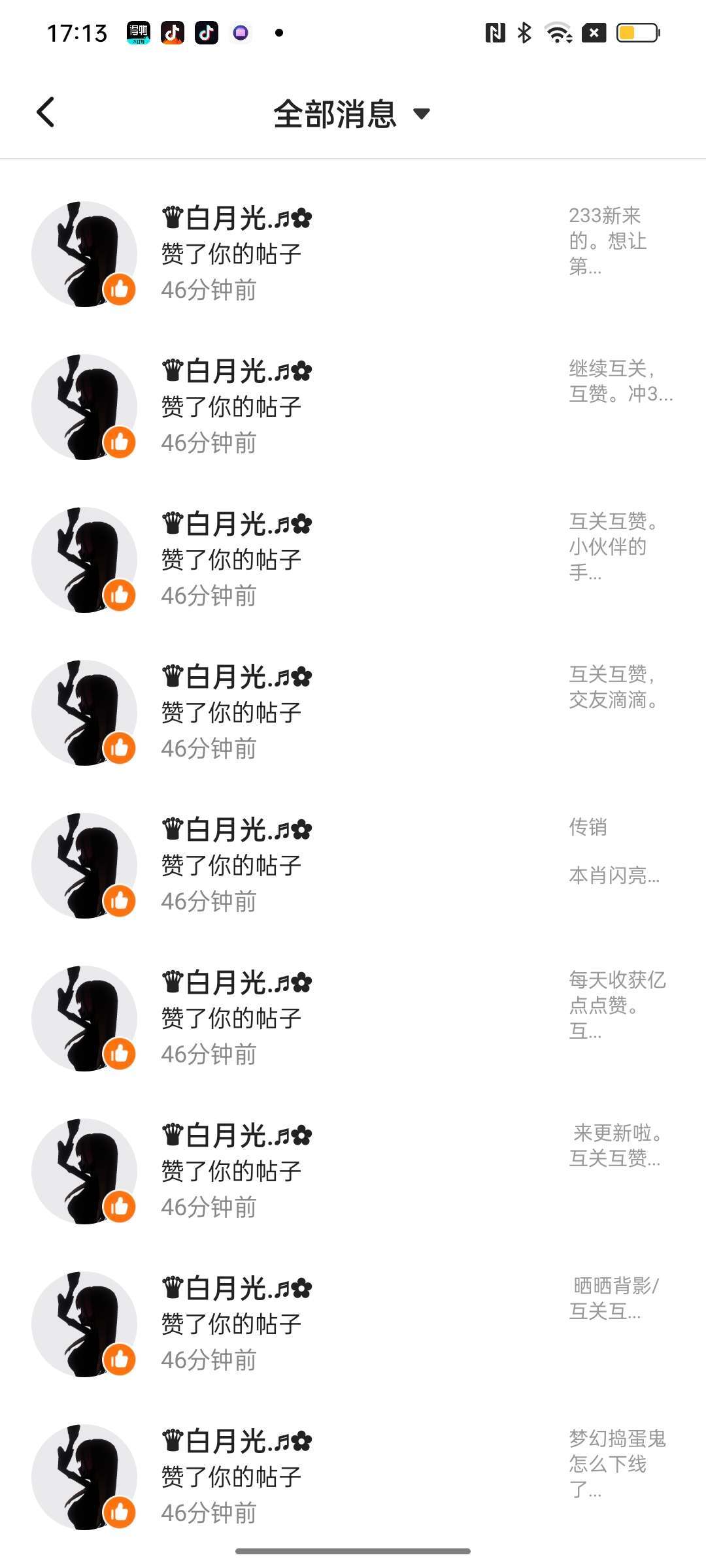The height and width of the screenshot is (1568, 706).
Task: Open like notification for post '来更新啦'
Action: coord(353,1171)
